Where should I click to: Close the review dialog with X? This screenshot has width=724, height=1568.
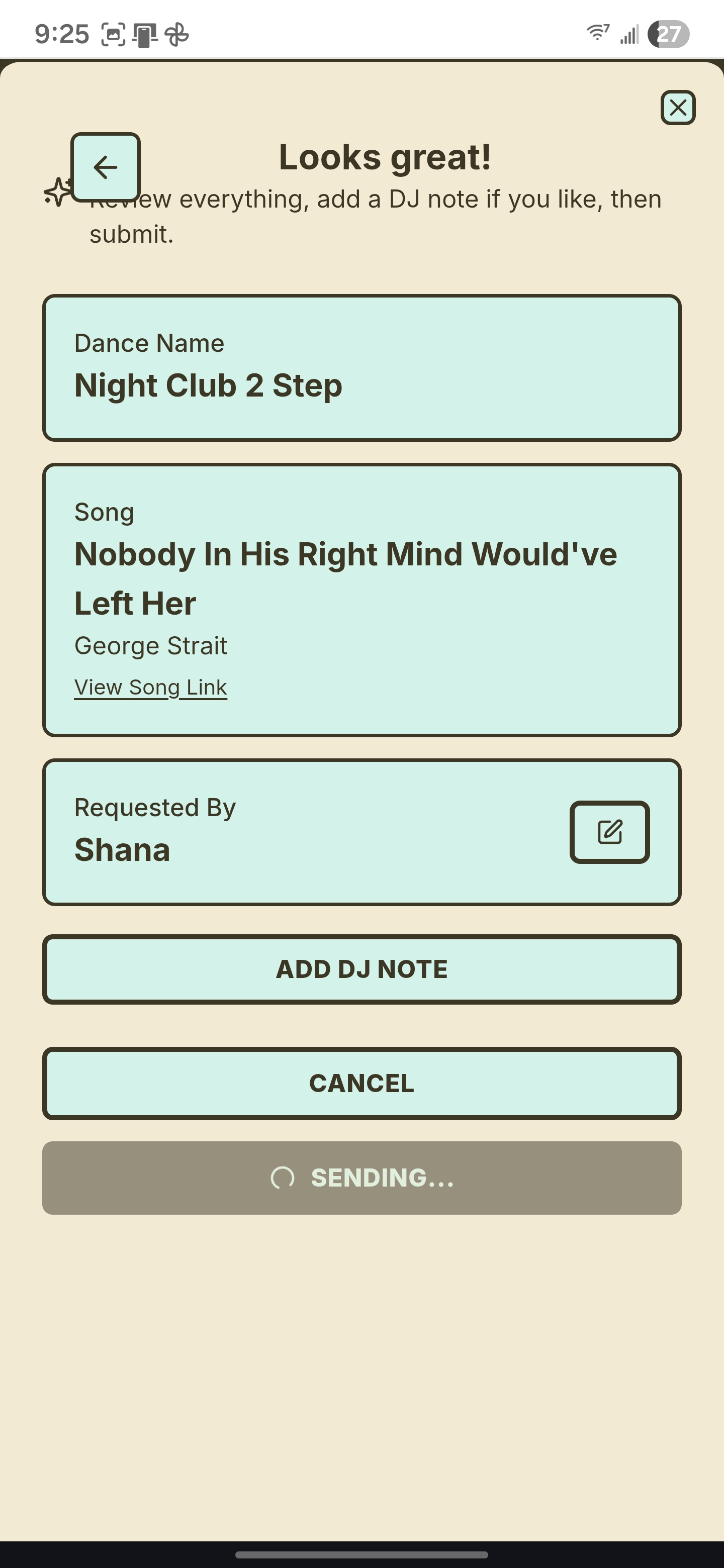678,108
